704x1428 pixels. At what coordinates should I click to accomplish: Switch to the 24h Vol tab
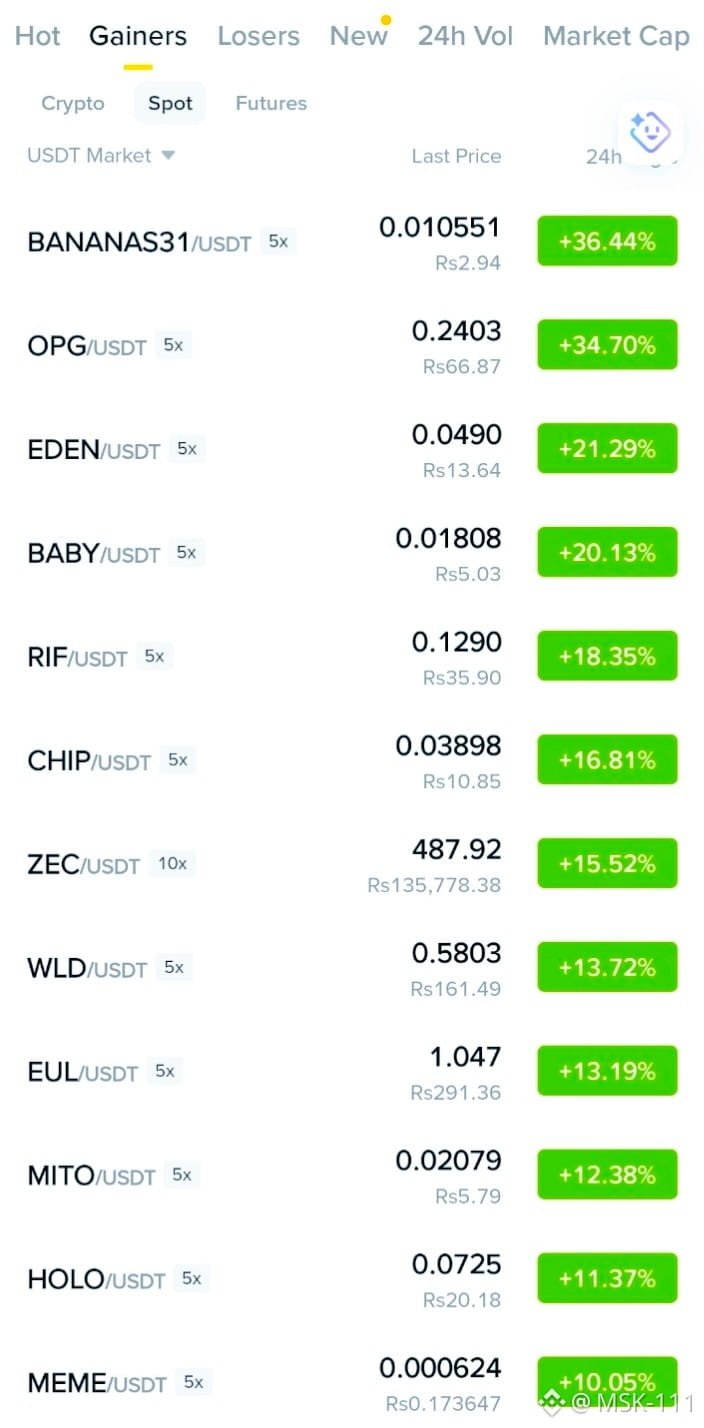[x=465, y=36]
